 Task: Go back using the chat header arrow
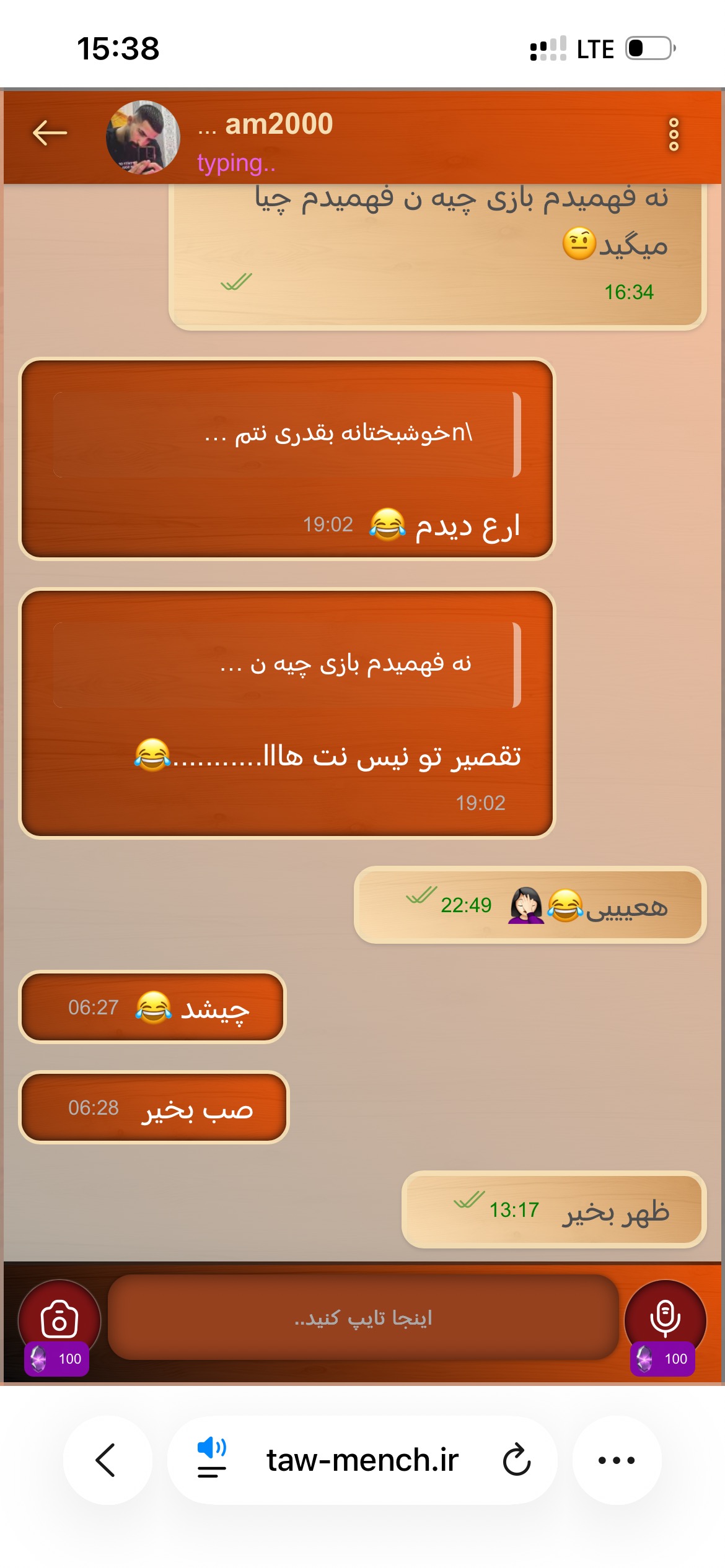pyautogui.click(x=50, y=133)
